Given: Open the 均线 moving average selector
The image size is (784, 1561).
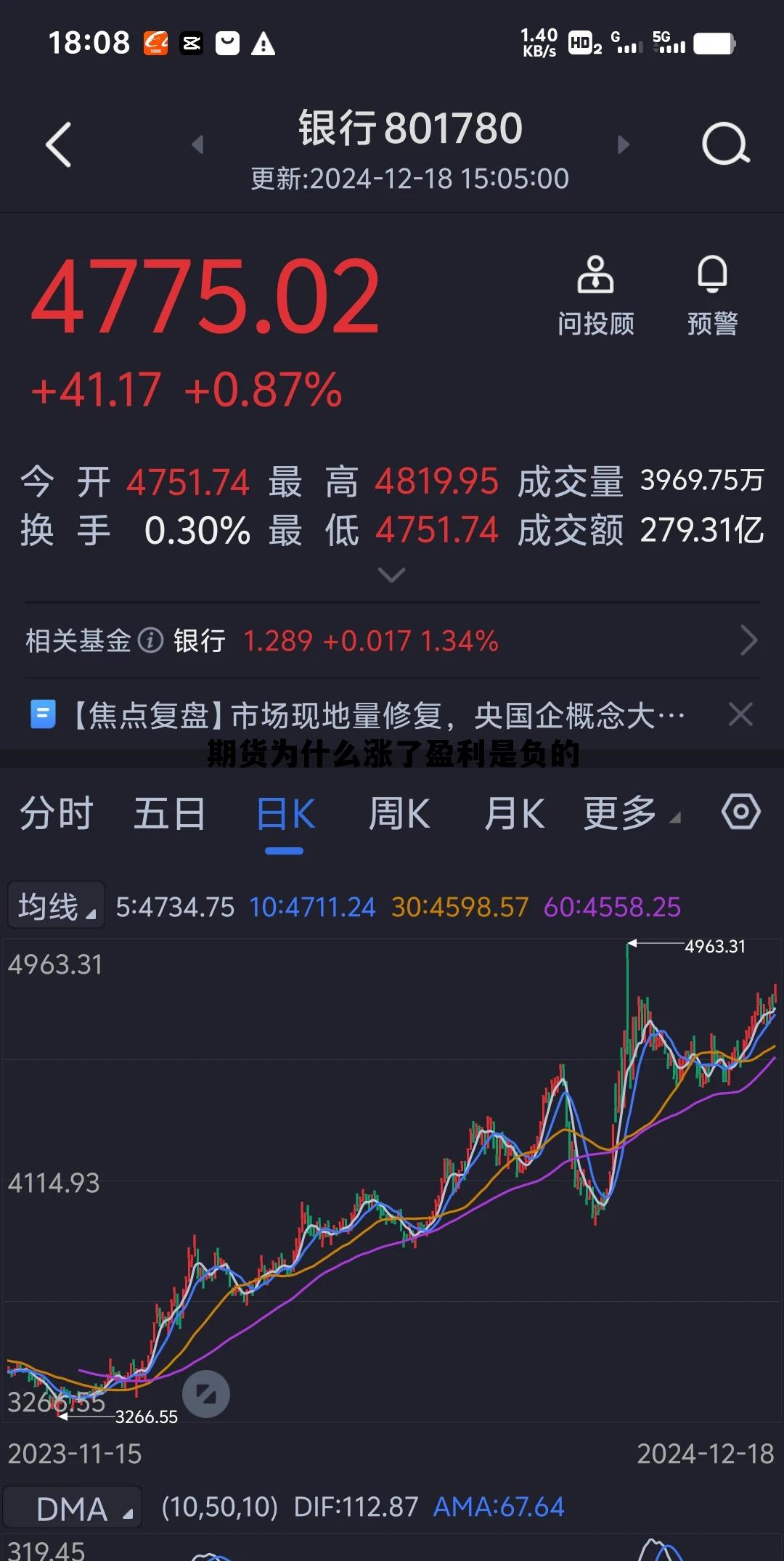Looking at the screenshot, I should [x=55, y=905].
